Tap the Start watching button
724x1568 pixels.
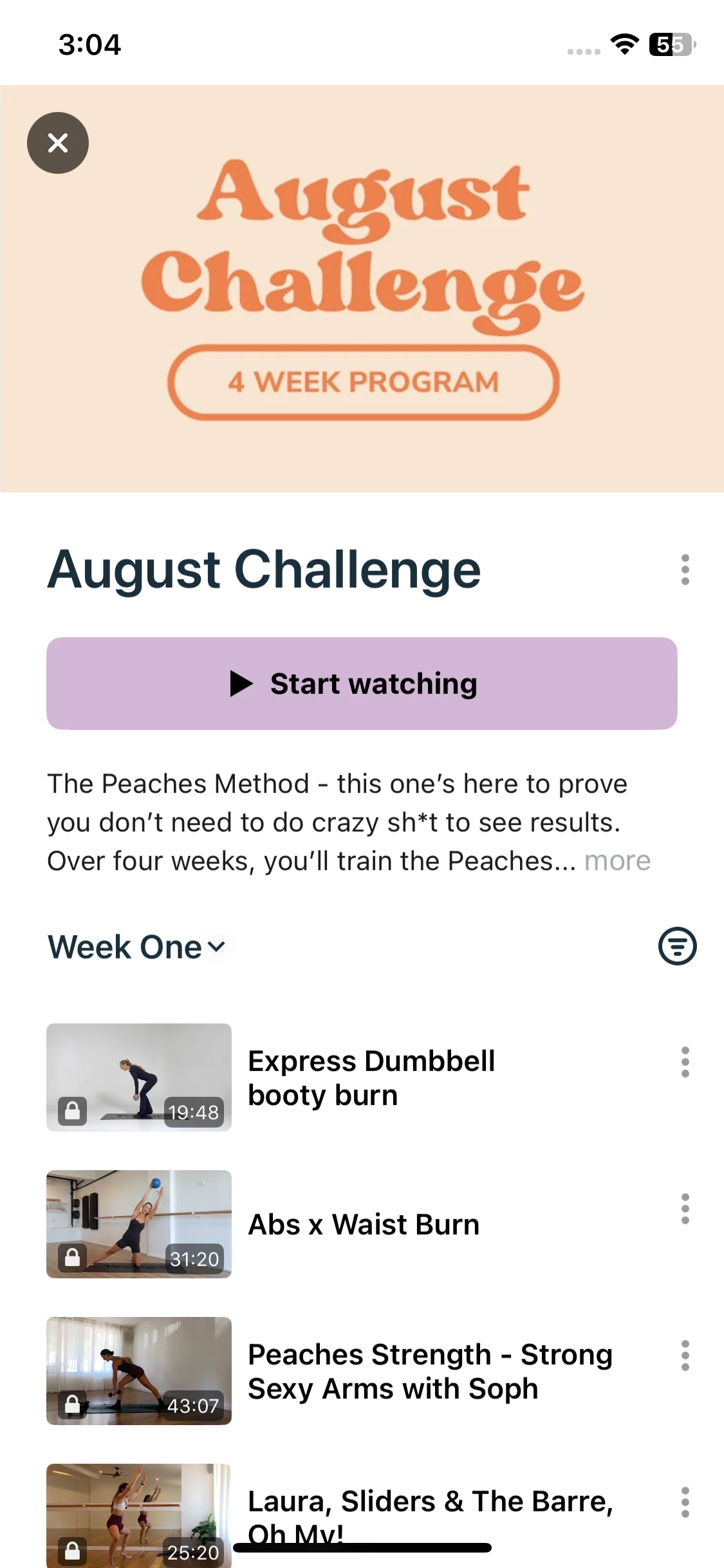coord(362,684)
